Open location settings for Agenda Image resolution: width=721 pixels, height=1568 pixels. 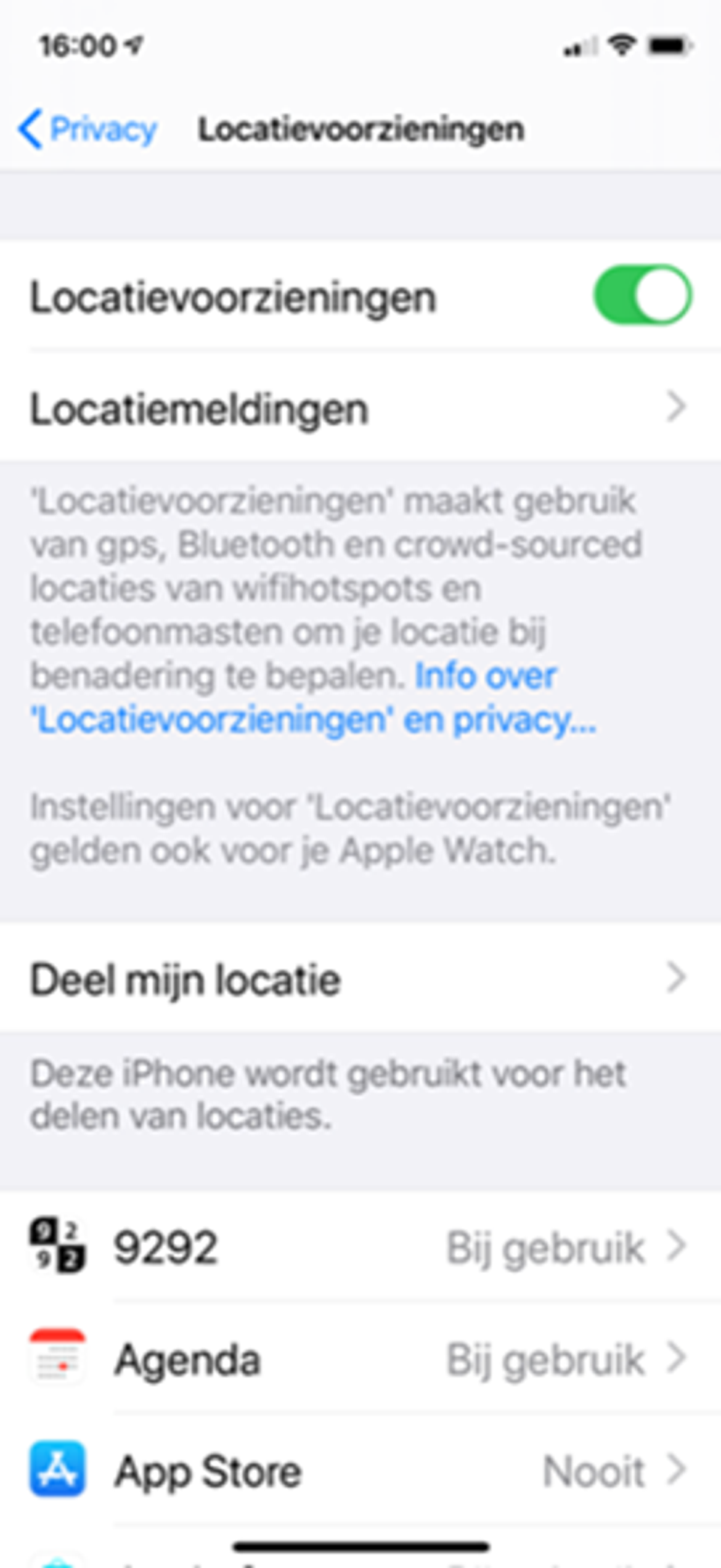(360, 1360)
